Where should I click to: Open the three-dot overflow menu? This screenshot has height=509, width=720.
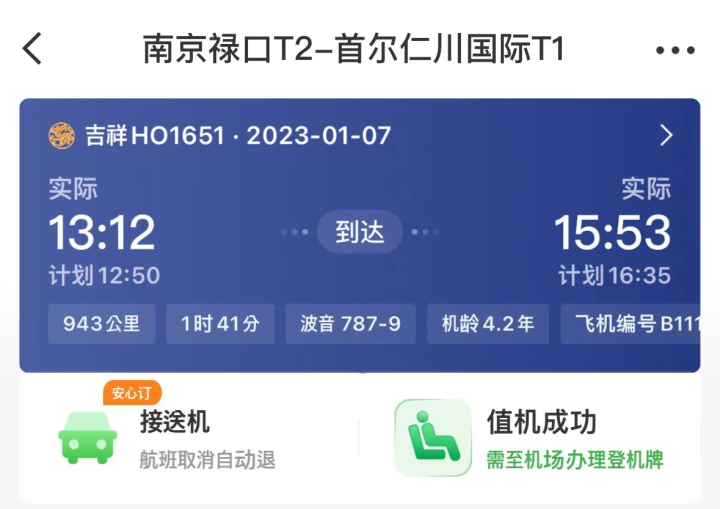(675, 50)
